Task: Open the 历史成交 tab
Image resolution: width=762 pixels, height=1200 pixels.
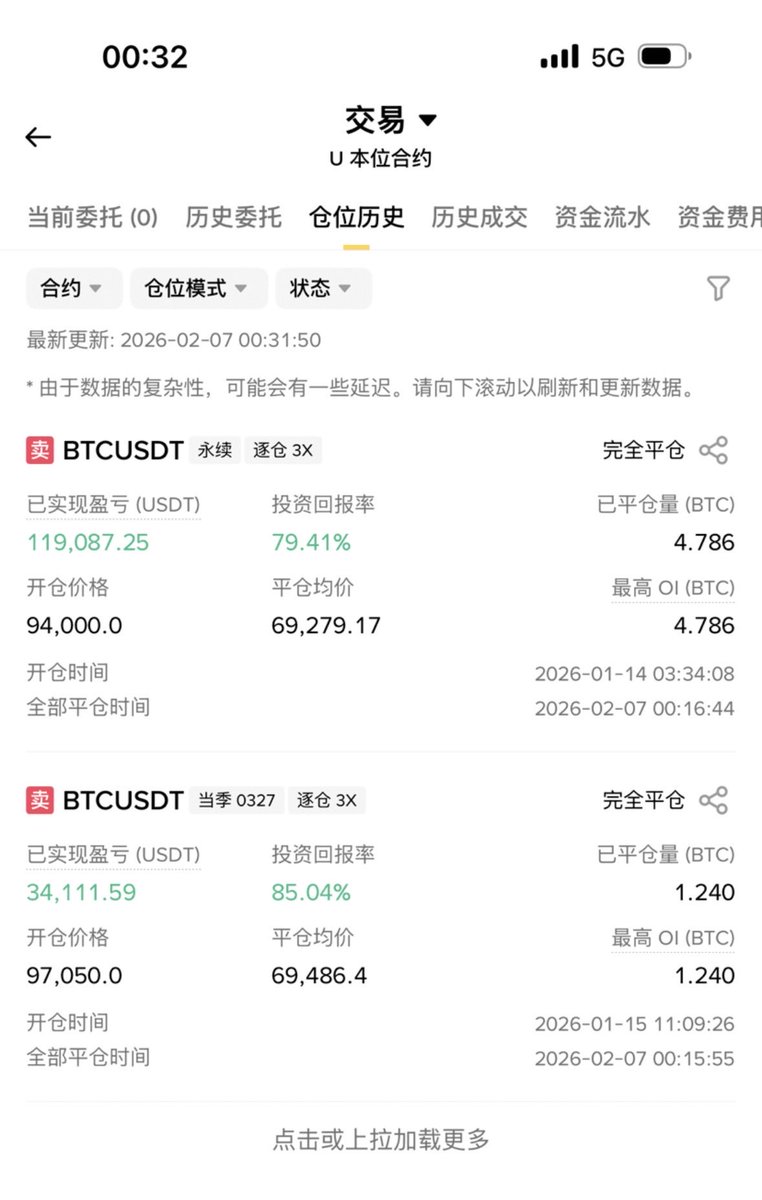Action: tap(479, 217)
